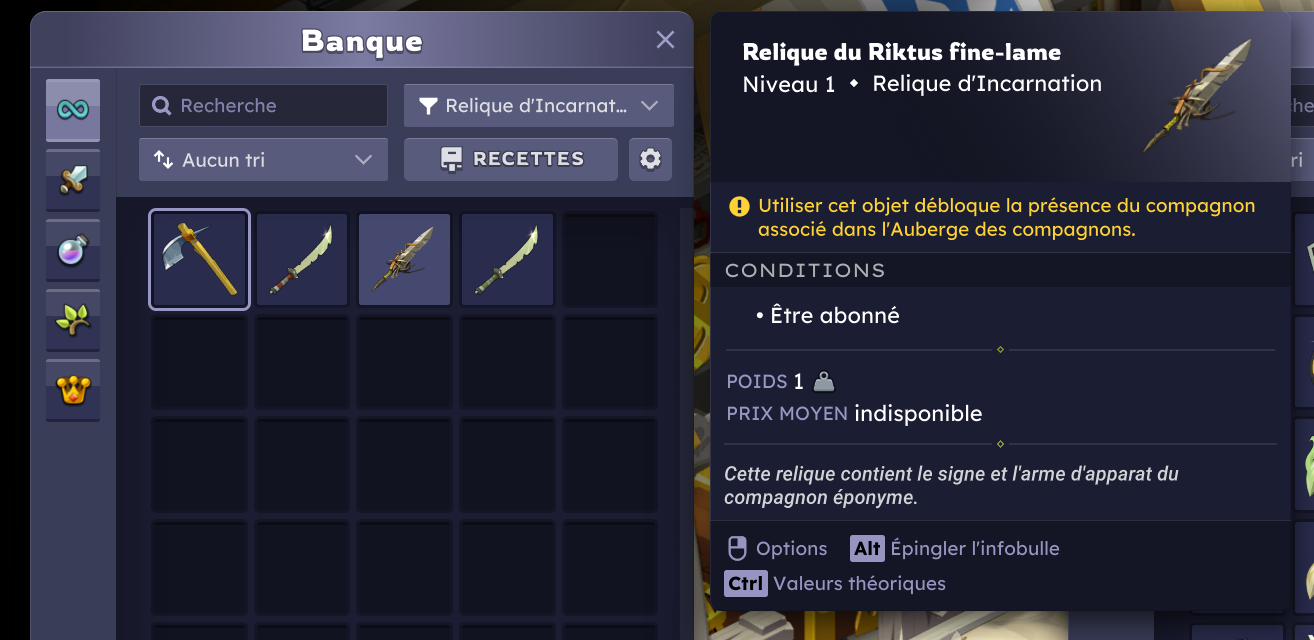The height and width of the screenshot is (640, 1314).
Task: Close the Banque window
Action: click(x=665, y=40)
